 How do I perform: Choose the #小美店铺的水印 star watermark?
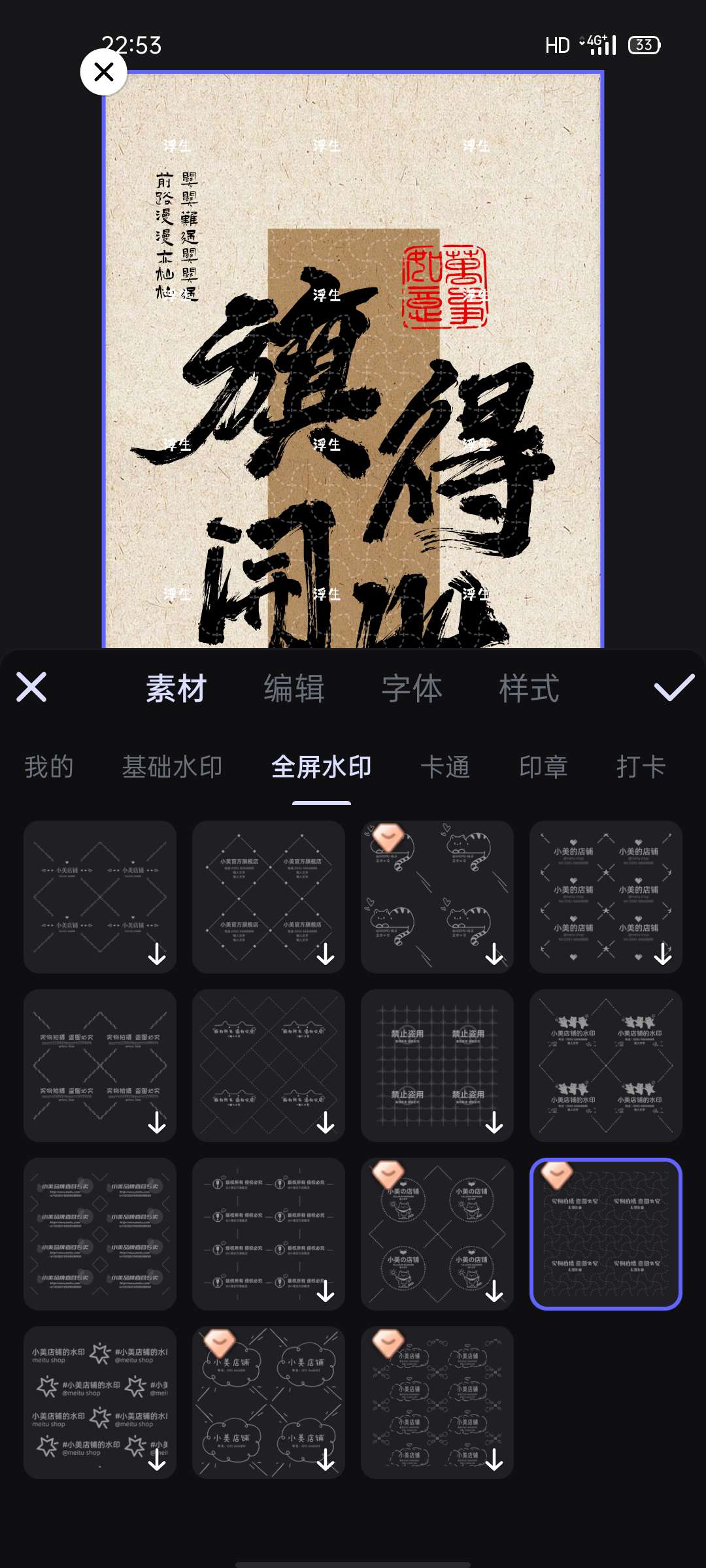tap(99, 1402)
